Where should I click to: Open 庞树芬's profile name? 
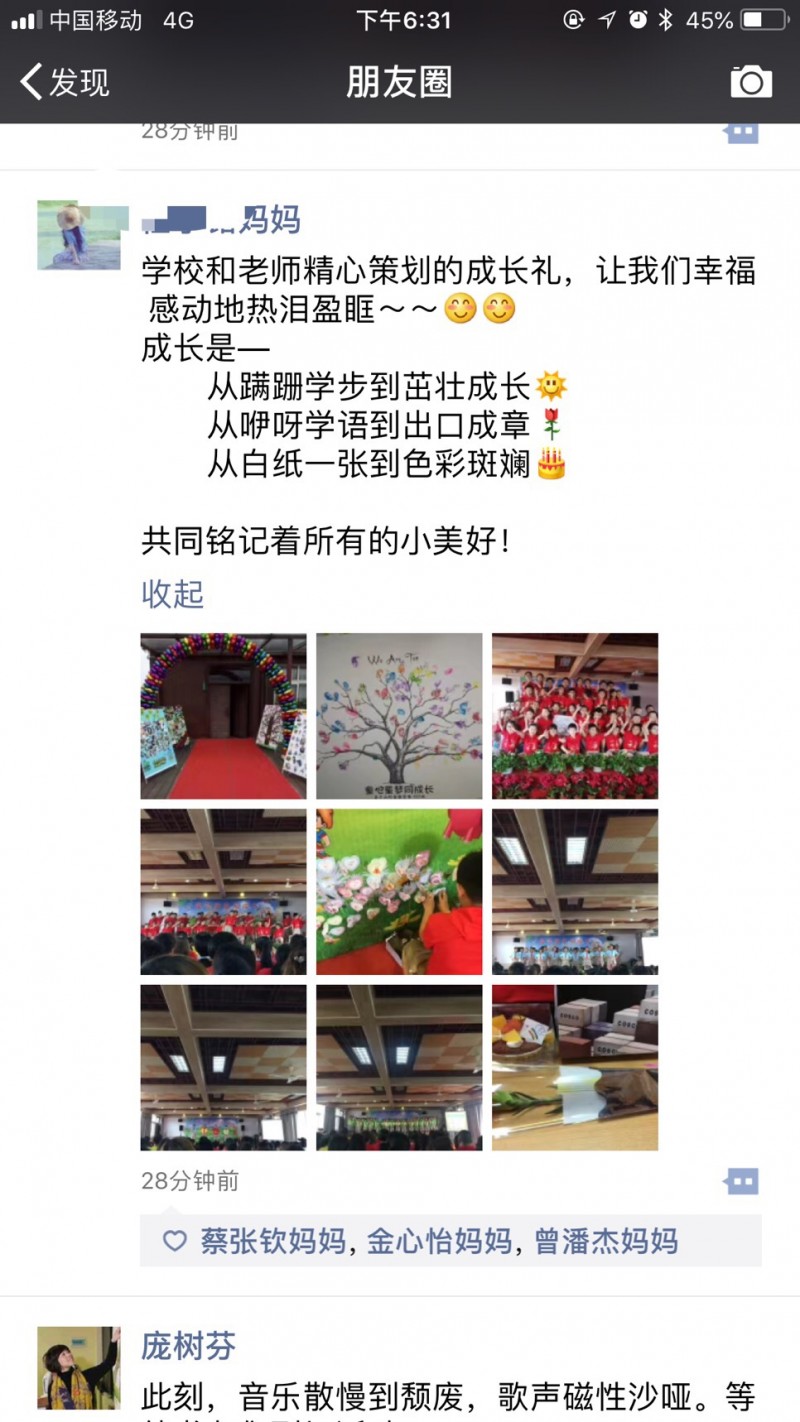188,1346
